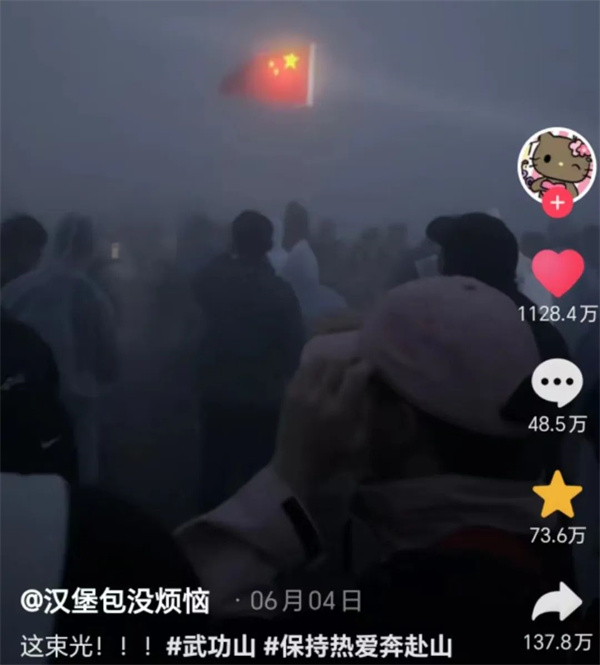Follow the creator with the plus button
Image resolution: width=600 pixels, height=665 pixels.
pos(557,204)
